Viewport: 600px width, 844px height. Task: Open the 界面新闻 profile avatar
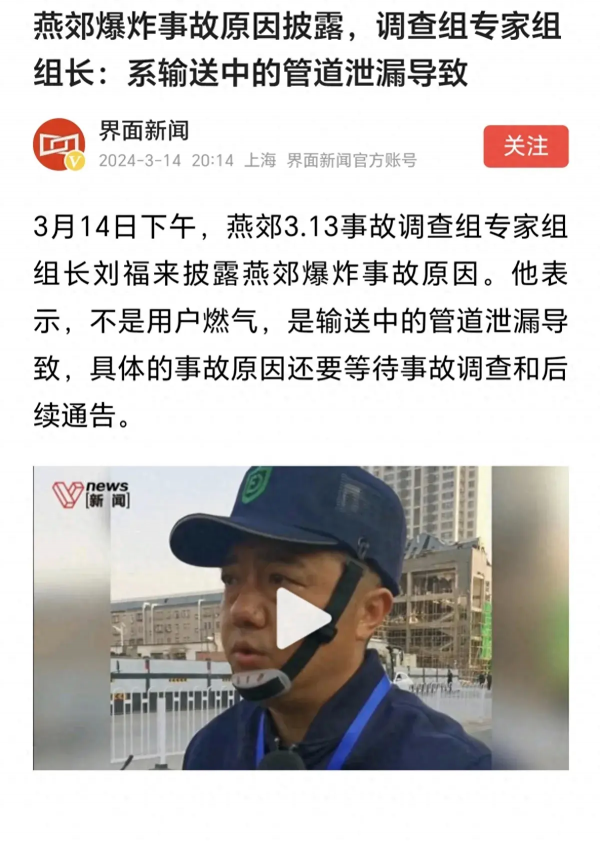click(x=59, y=146)
